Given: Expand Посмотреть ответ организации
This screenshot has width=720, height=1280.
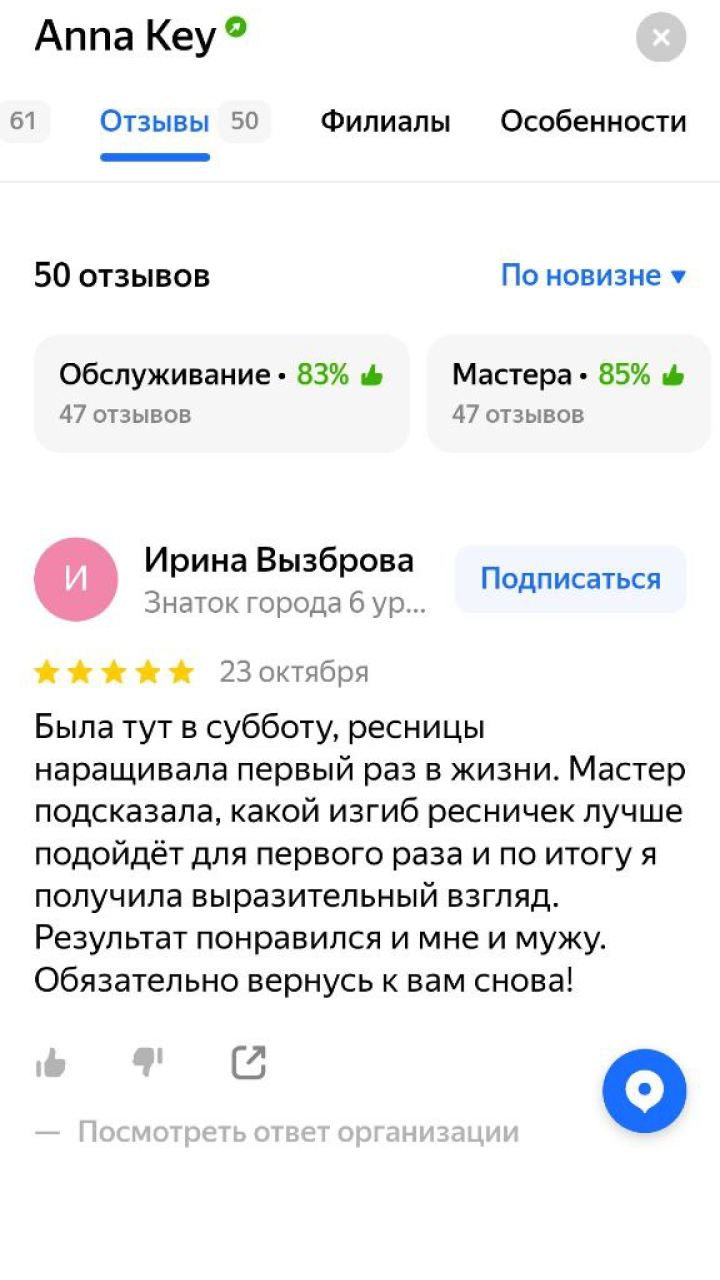Looking at the screenshot, I should pos(298,1132).
